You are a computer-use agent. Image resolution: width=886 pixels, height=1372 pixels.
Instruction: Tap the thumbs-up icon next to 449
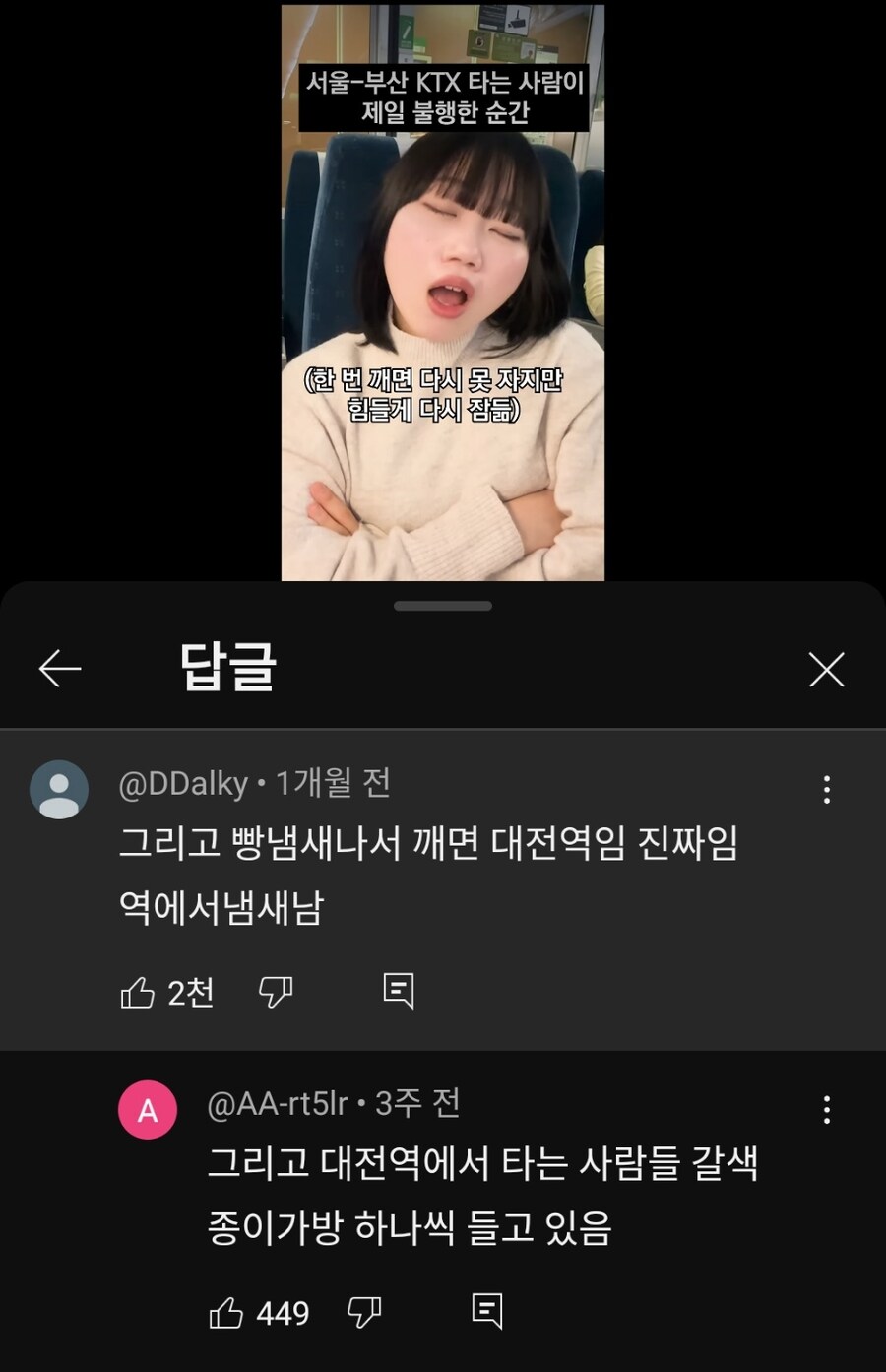(x=229, y=1313)
